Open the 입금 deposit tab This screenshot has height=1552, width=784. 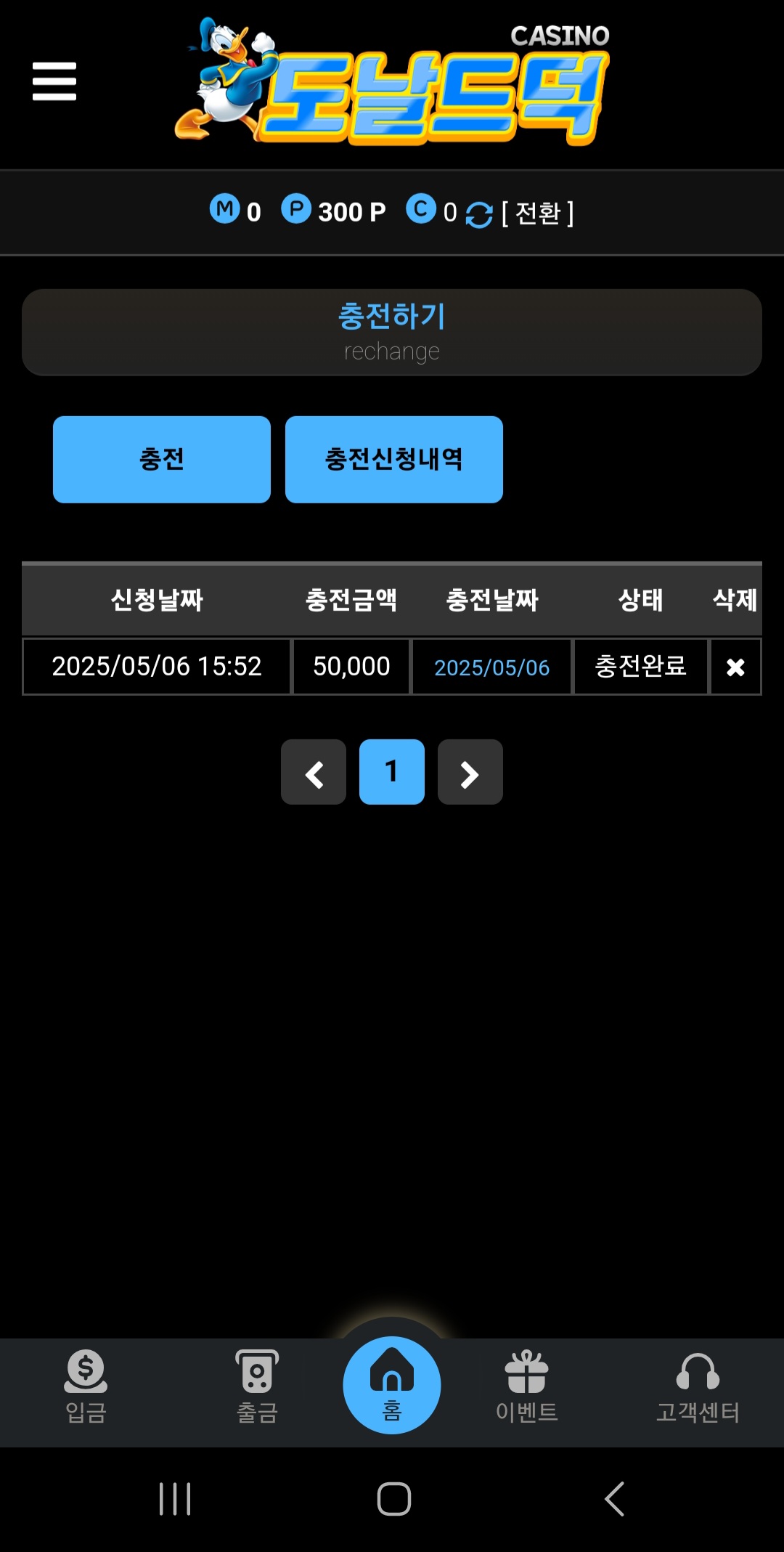pos(86,1386)
